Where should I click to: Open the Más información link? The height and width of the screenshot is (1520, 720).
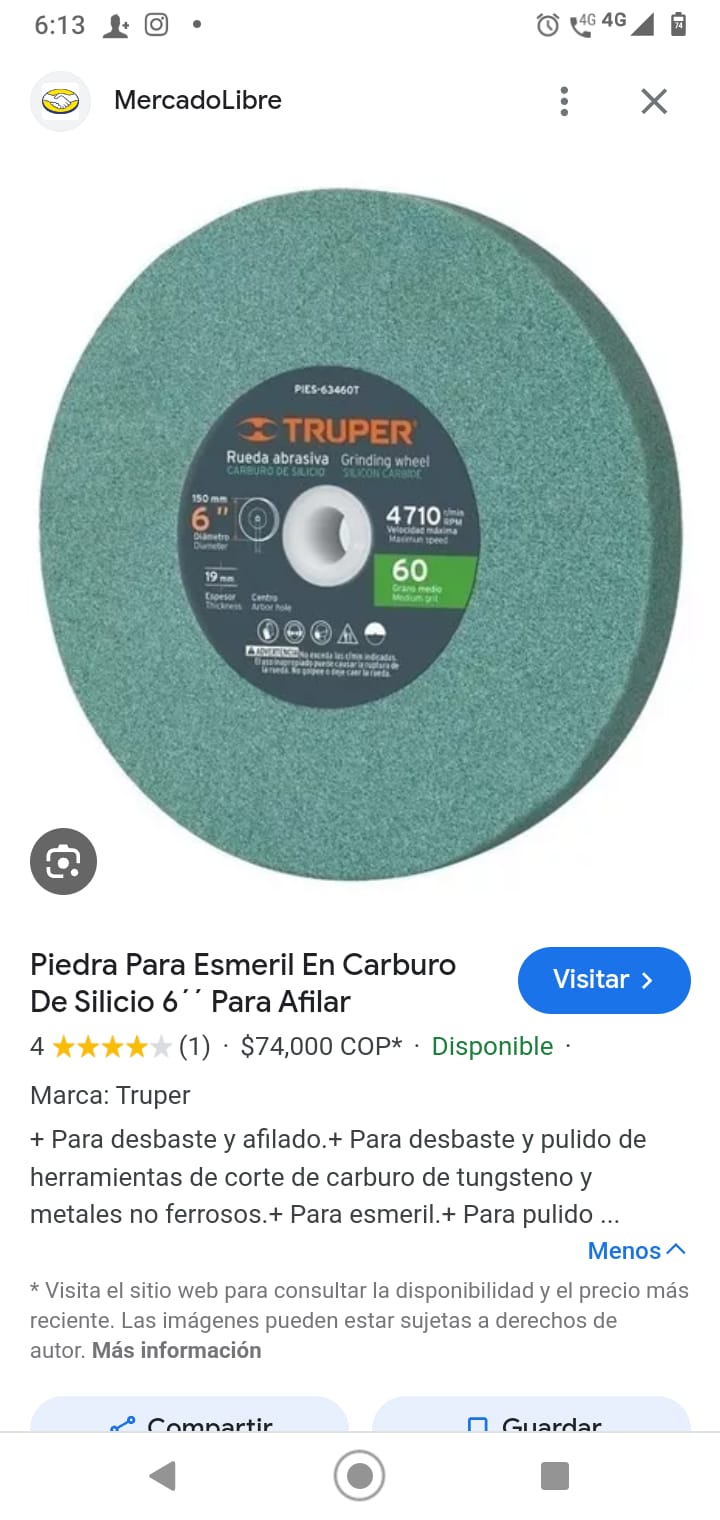tap(176, 1350)
